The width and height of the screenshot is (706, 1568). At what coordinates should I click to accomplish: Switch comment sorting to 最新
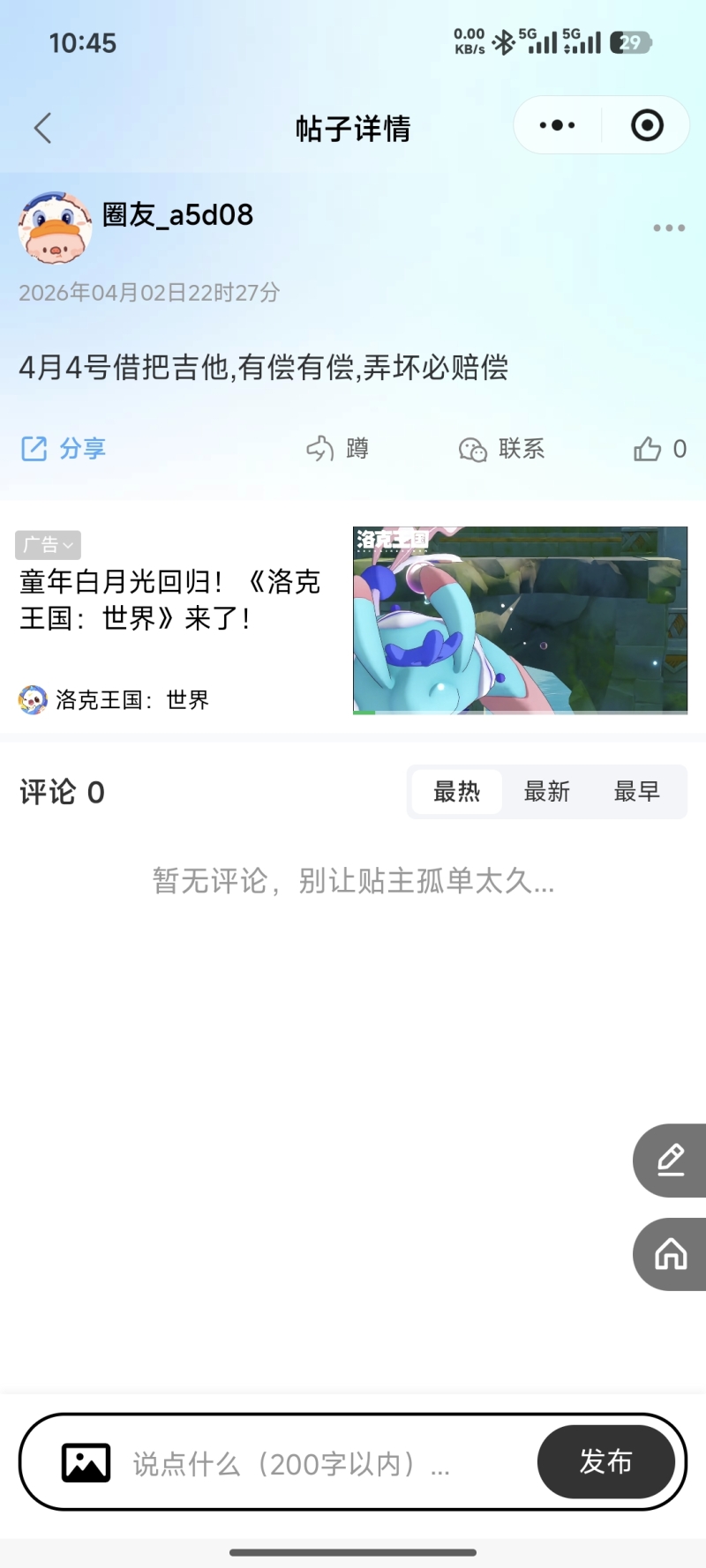coord(546,792)
